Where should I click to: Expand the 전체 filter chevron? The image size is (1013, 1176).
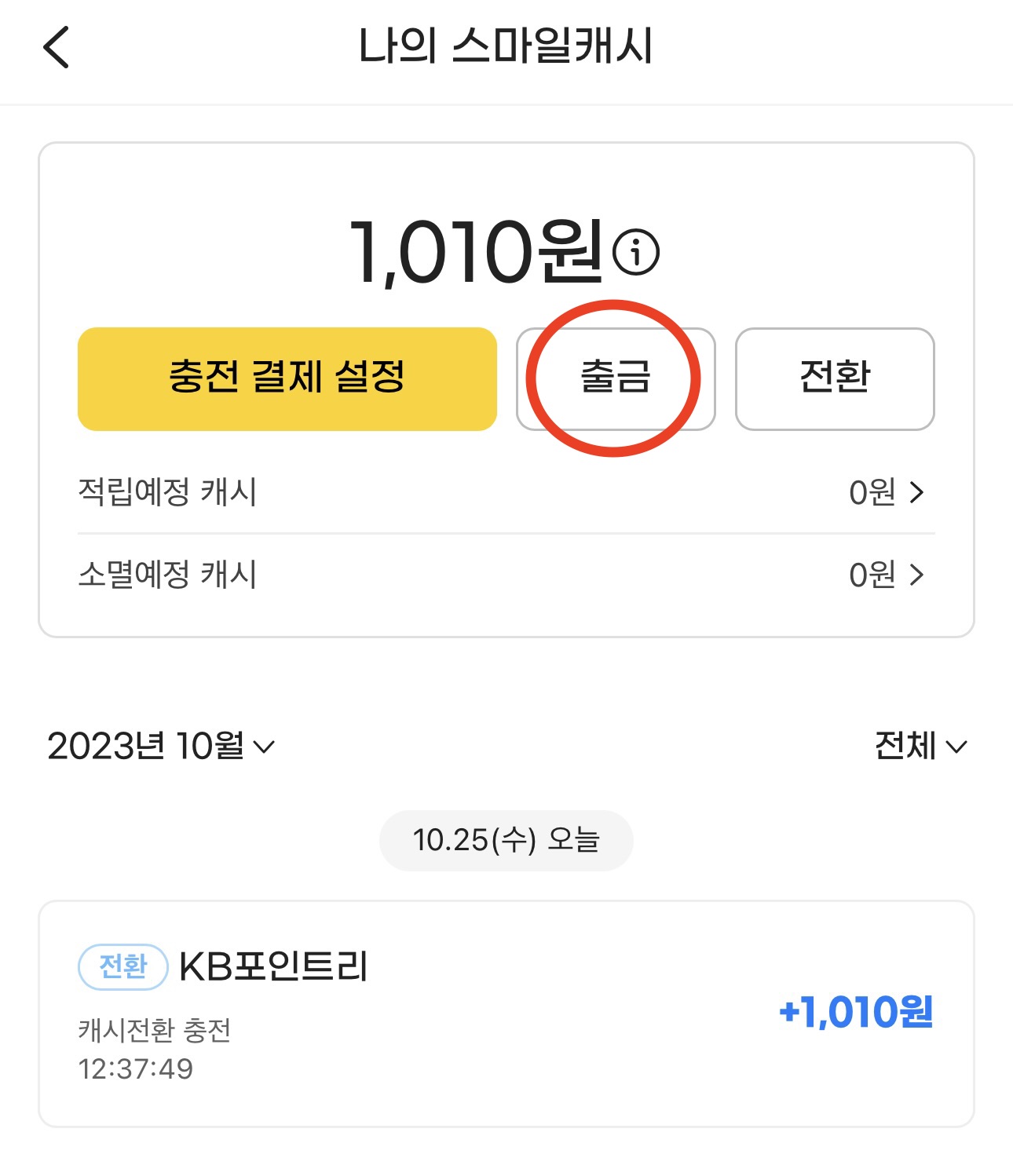point(956,748)
